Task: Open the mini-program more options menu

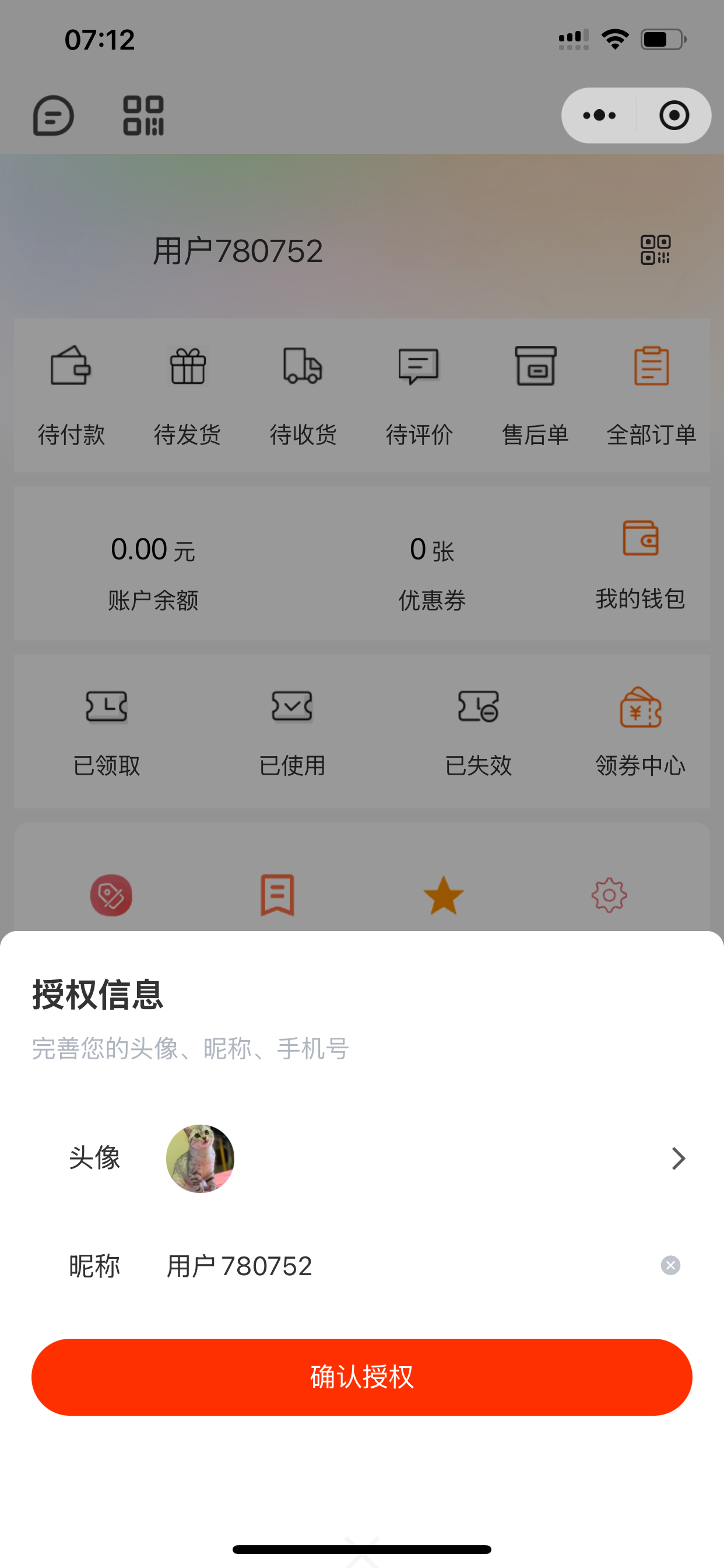Action: pyautogui.click(x=599, y=115)
